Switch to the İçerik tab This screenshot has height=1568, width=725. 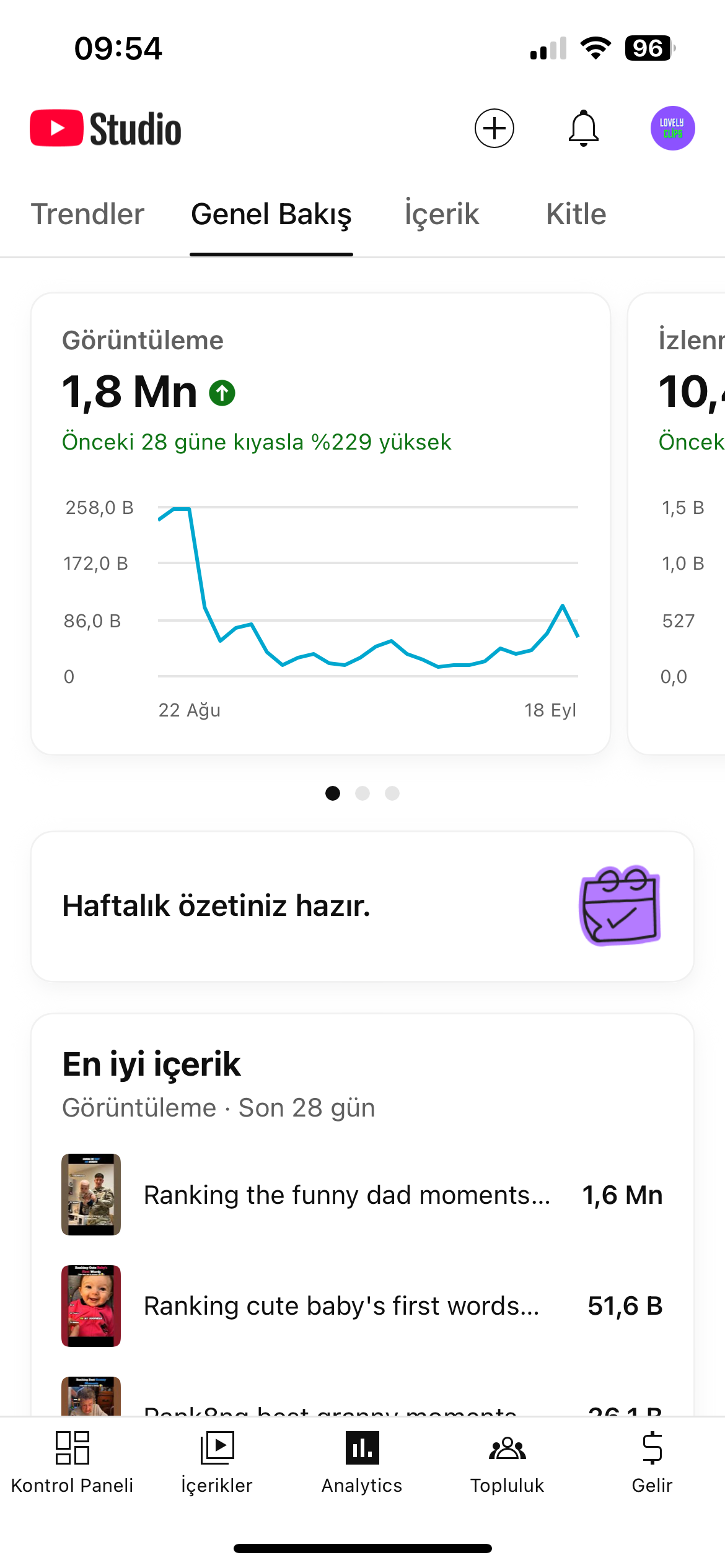pos(442,214)
